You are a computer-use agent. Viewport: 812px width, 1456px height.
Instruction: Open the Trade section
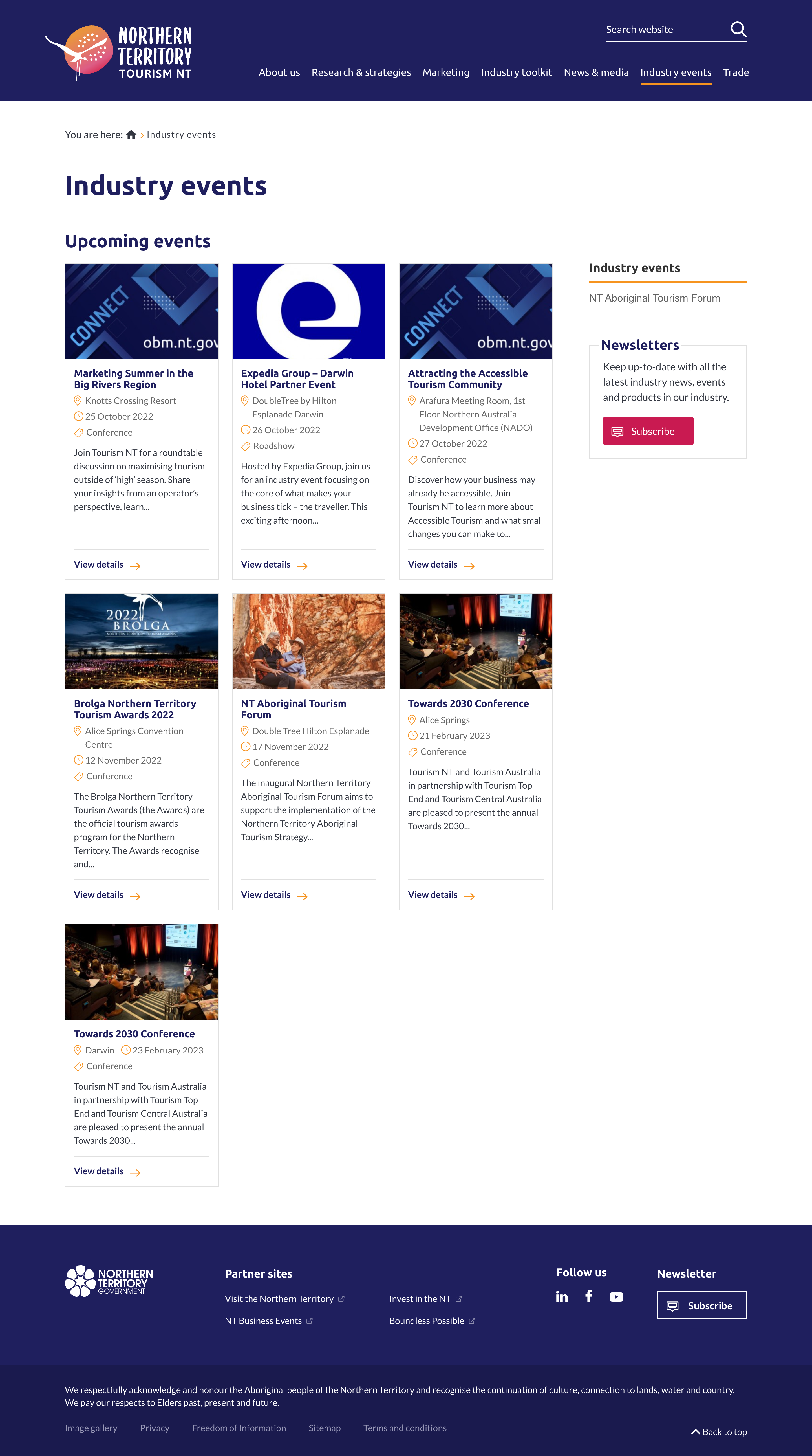click(x=735, y=72)
